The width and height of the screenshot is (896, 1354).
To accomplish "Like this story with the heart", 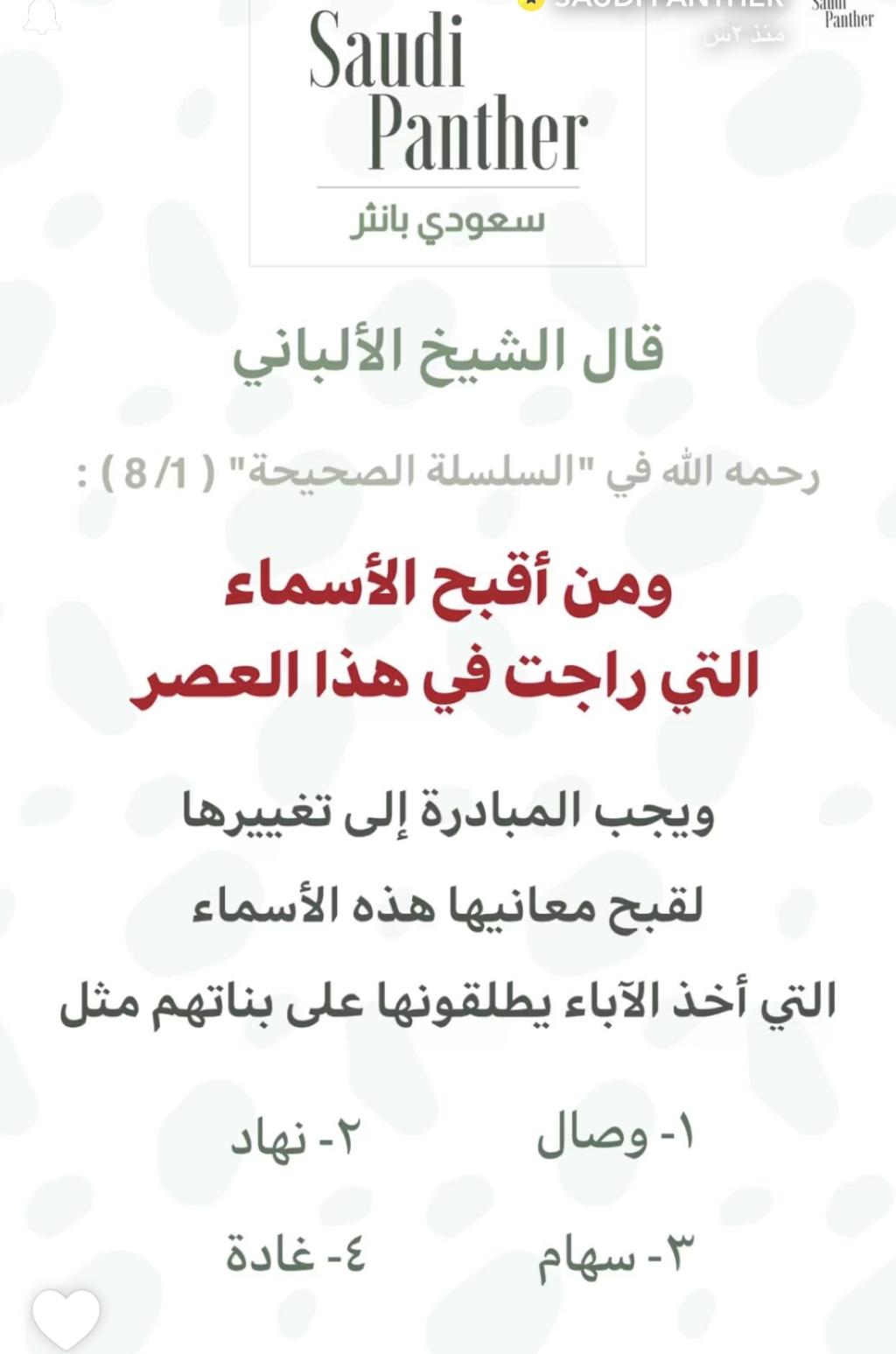I will pos(66,1317).
